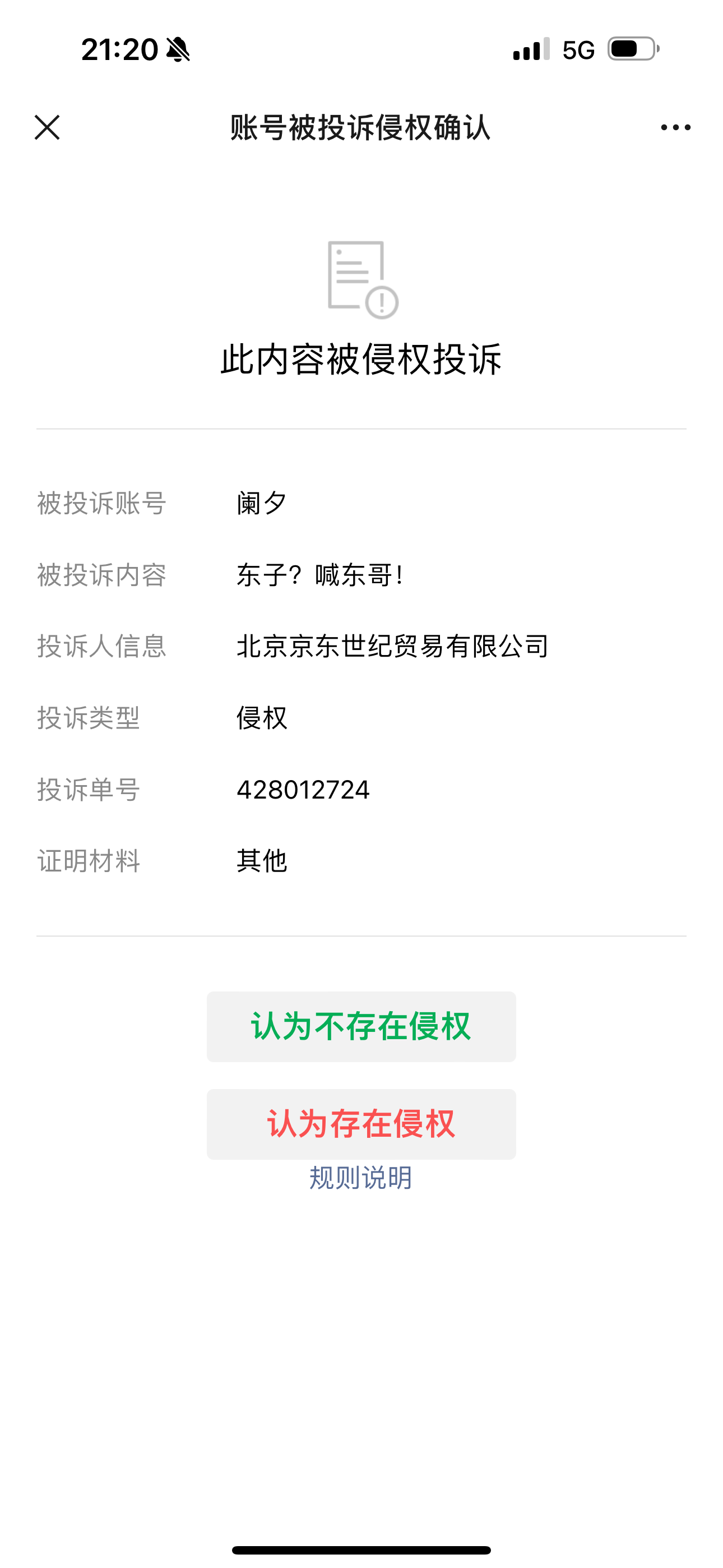
Task: Tap 认为存在侵权 button
Action: click(361, 1124)
